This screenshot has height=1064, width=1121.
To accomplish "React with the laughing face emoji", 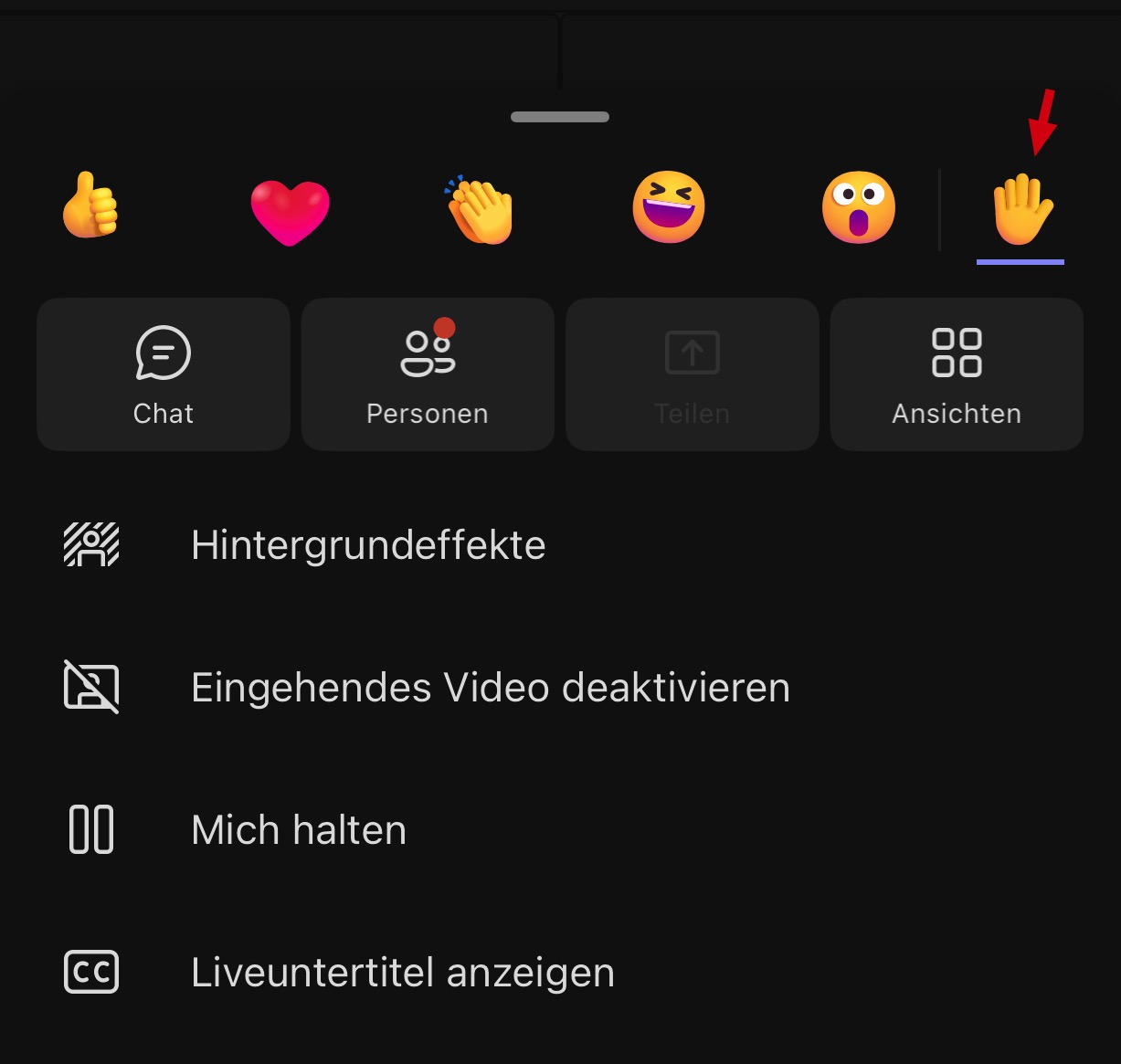I will click(x=669, y=207).
